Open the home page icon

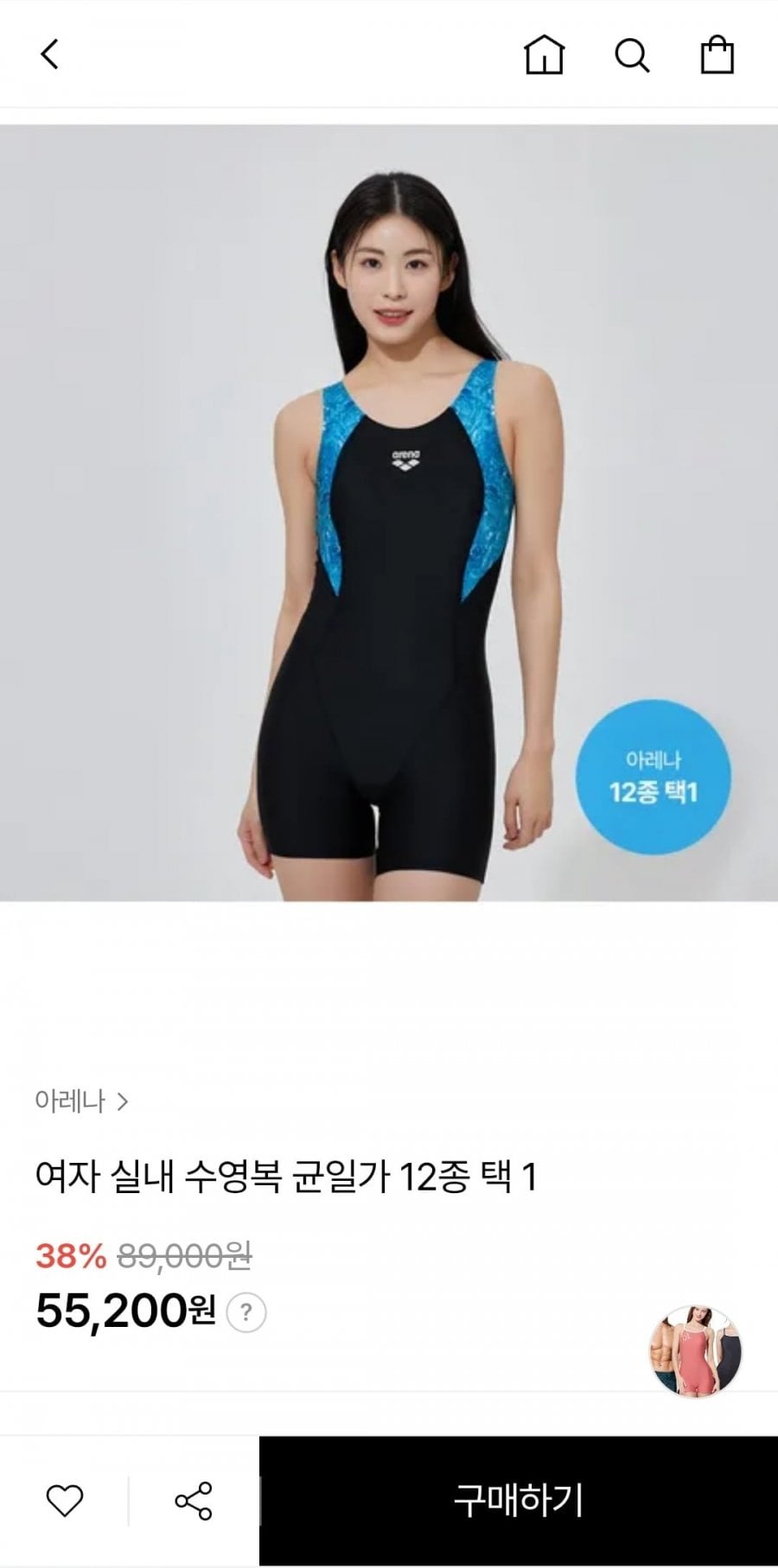coord(544,55)
